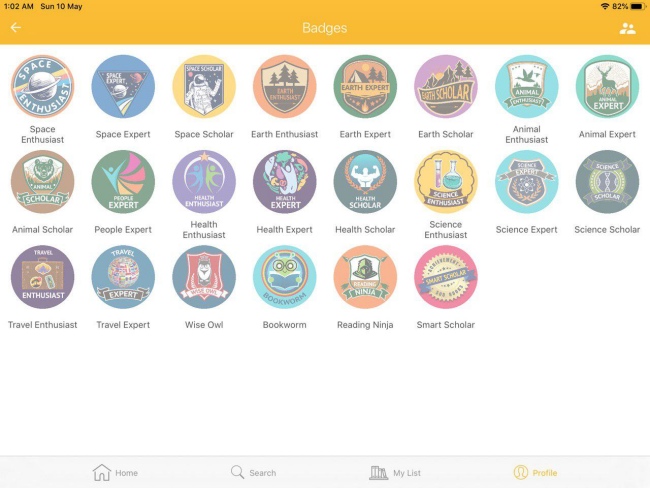Open the Search tab
Screen dimensions: 650x488
(x=253, y=472)
